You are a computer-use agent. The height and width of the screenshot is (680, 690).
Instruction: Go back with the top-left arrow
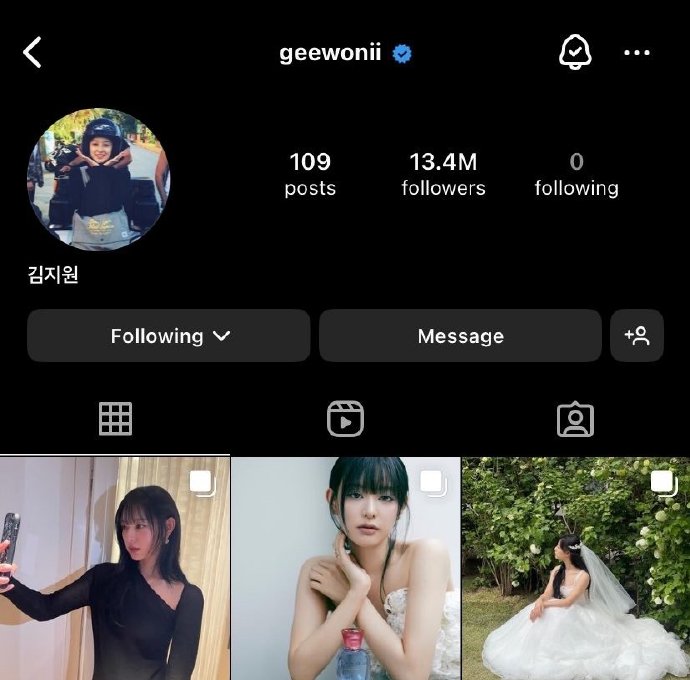[33, 52]
